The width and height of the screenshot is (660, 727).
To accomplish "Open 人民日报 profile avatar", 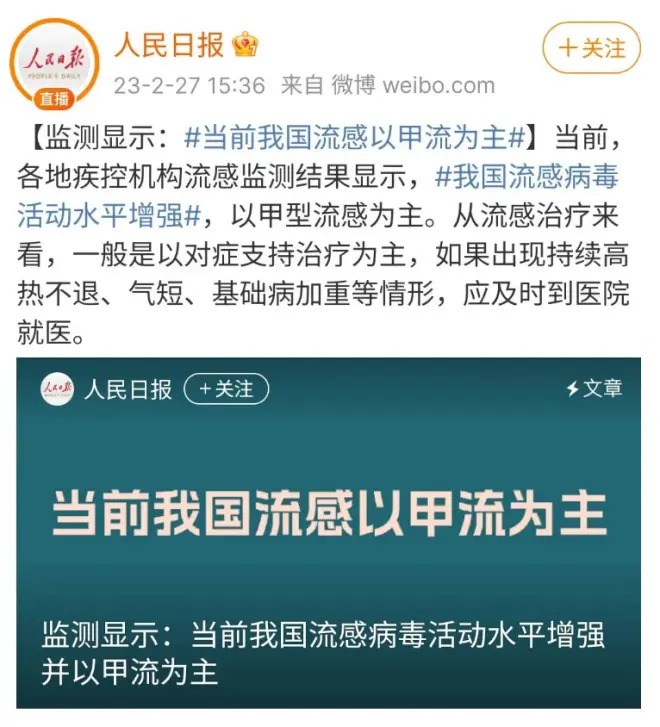I will click(54, 60).
